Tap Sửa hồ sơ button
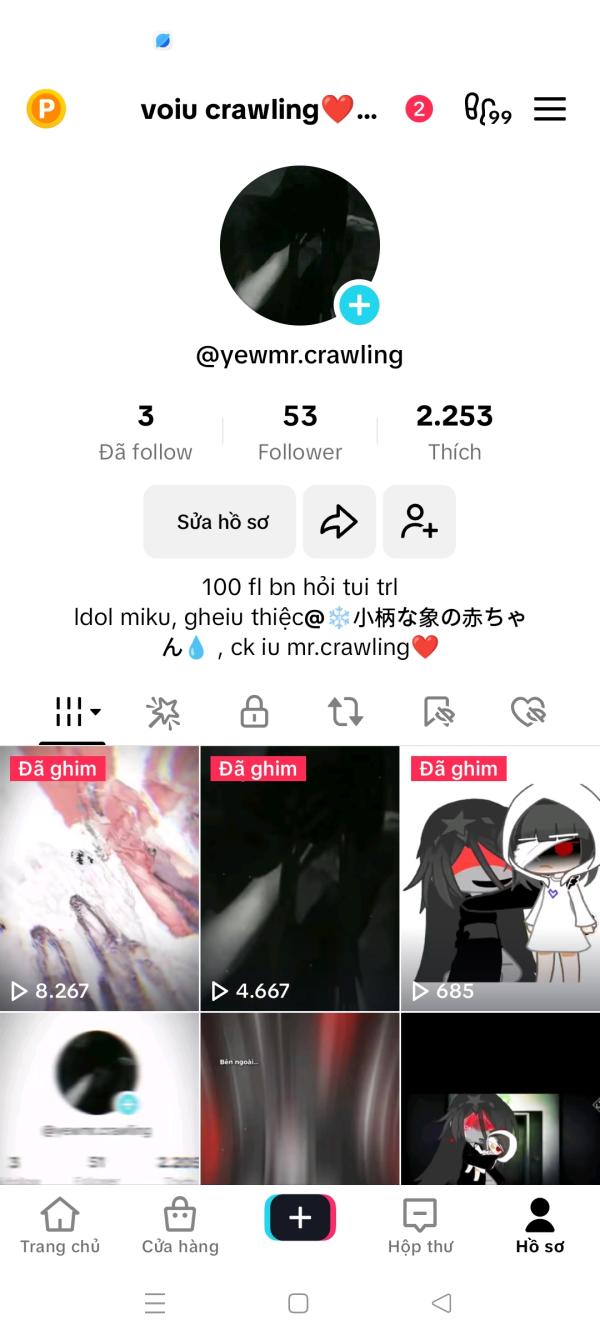 click(x=220, y=522)
